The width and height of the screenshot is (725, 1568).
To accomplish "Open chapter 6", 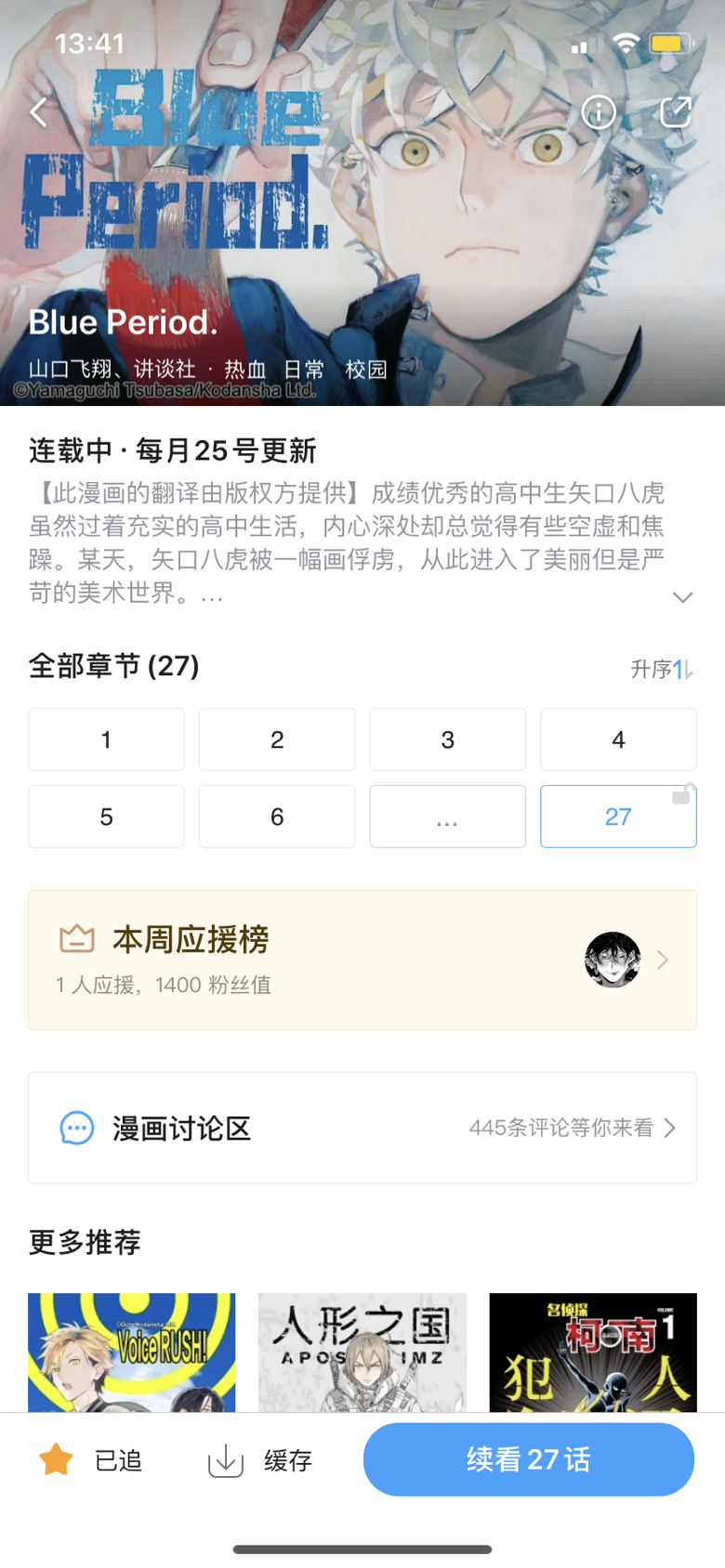I will click(x=277, y=817).
